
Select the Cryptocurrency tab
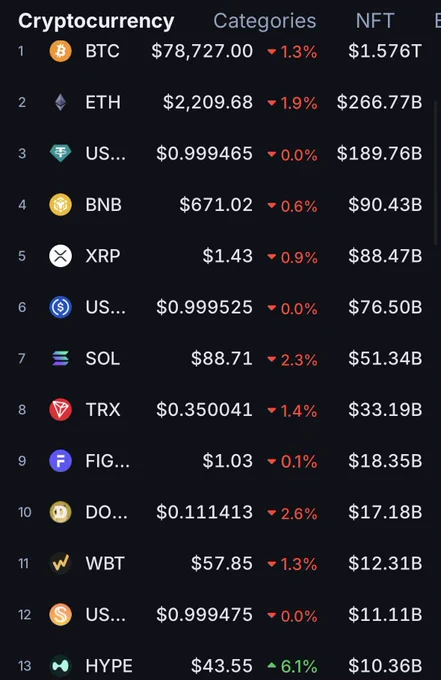[96, 21]
